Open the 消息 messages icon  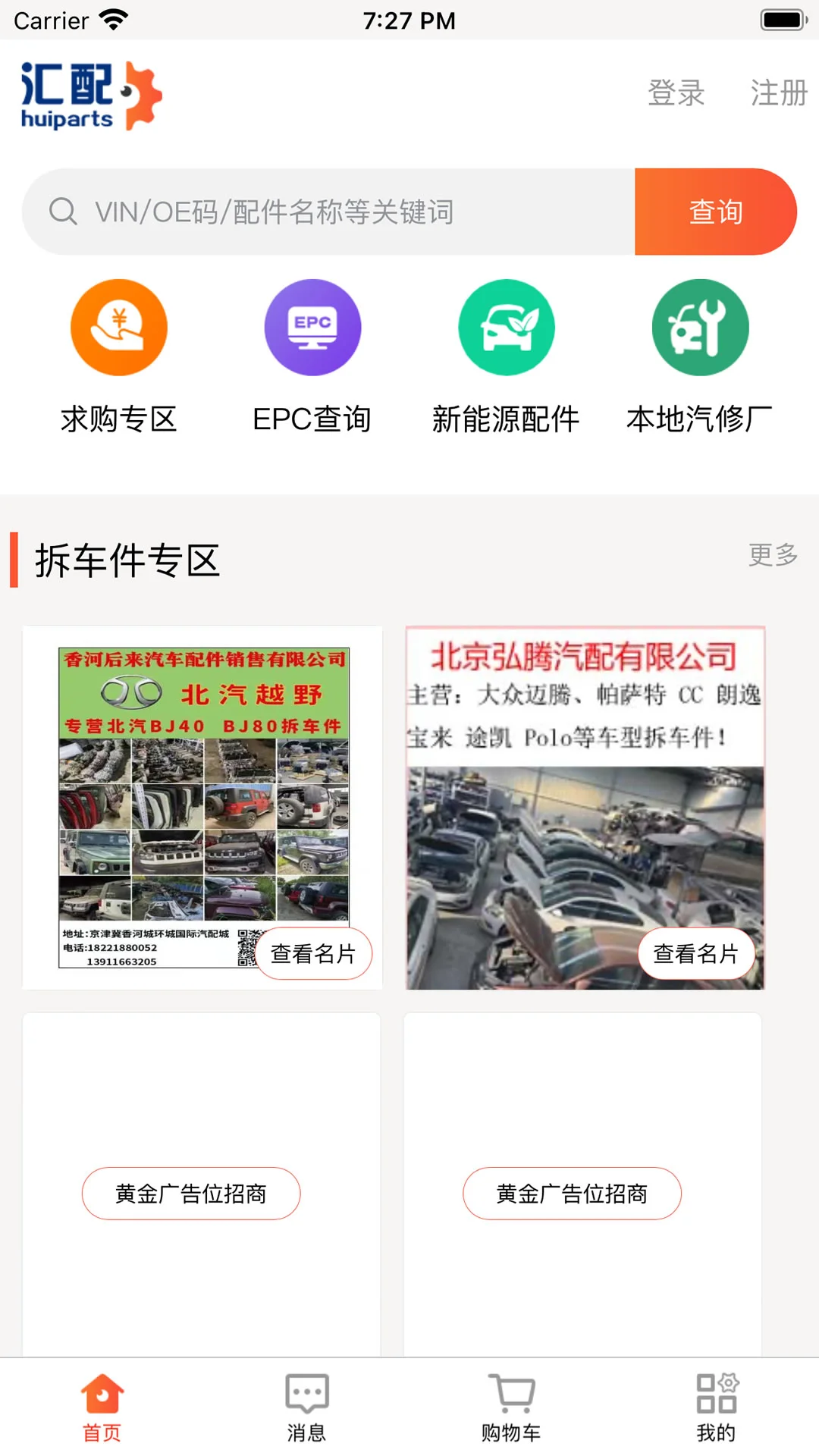pos(307,1398)
